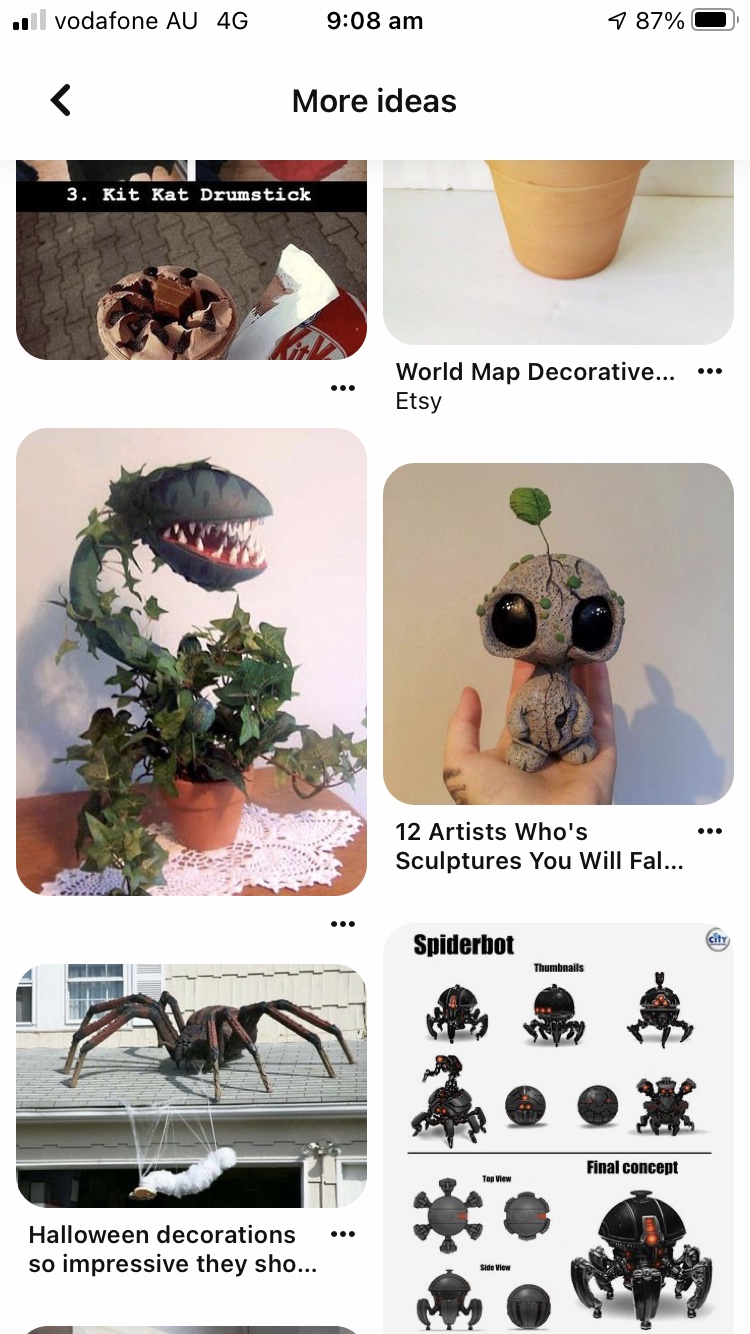
Task: View the stone creature sculpture pin
Action: (x=558, y=634)
